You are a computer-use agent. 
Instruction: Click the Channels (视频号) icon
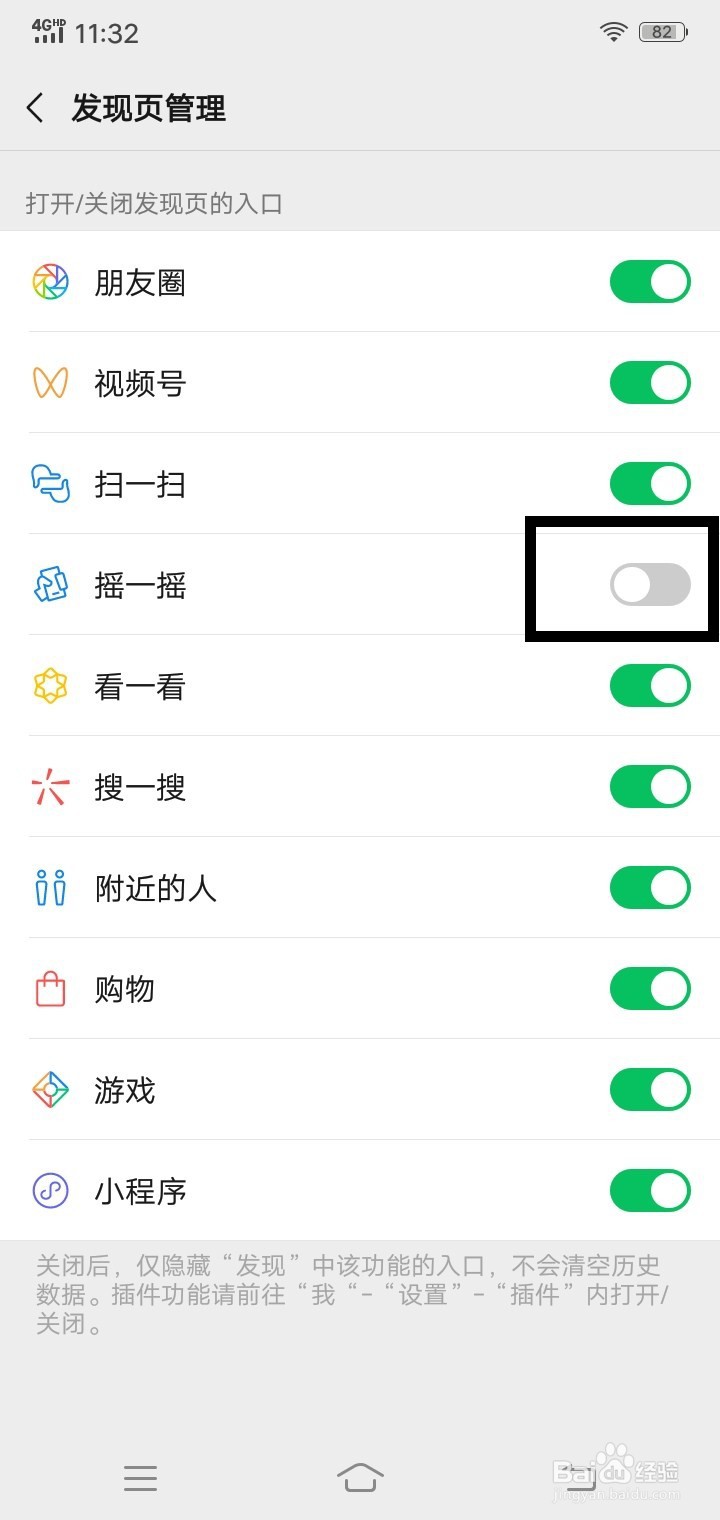50,382
